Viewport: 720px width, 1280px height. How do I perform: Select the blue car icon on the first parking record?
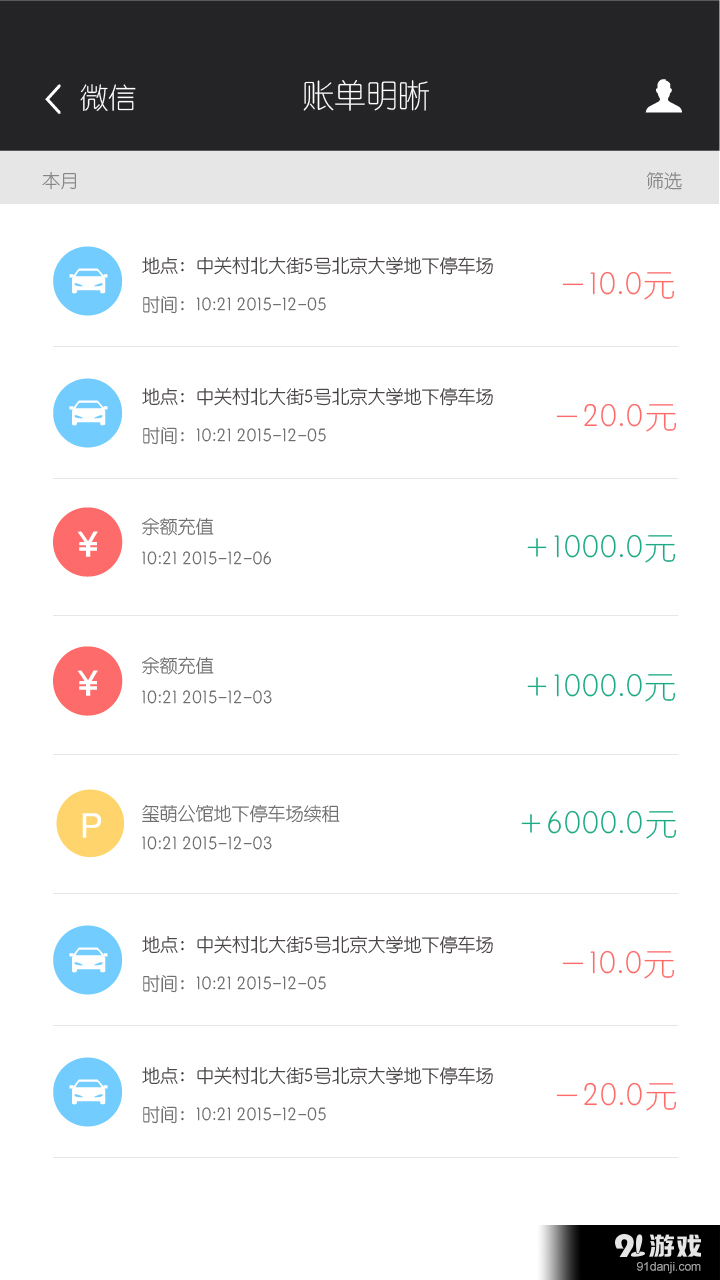[x=87, y=281]
